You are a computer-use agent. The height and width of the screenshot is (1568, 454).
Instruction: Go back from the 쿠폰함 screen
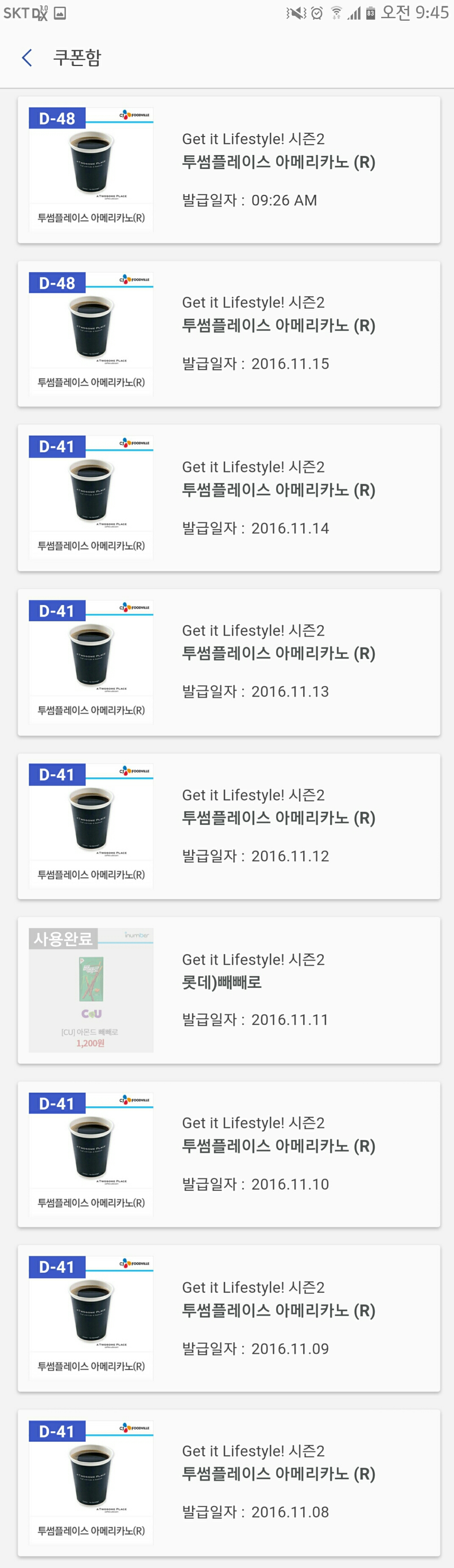pos(27,58)
